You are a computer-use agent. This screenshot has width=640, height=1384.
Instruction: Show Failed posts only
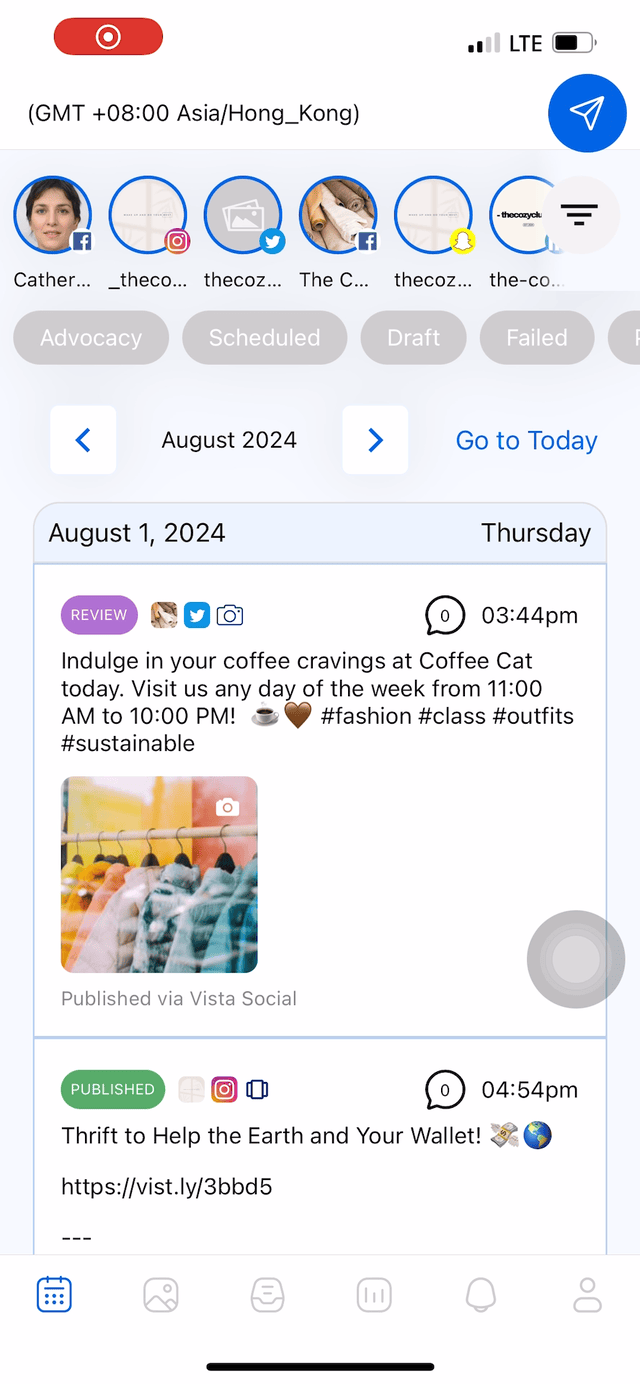(x=536, y=338)
